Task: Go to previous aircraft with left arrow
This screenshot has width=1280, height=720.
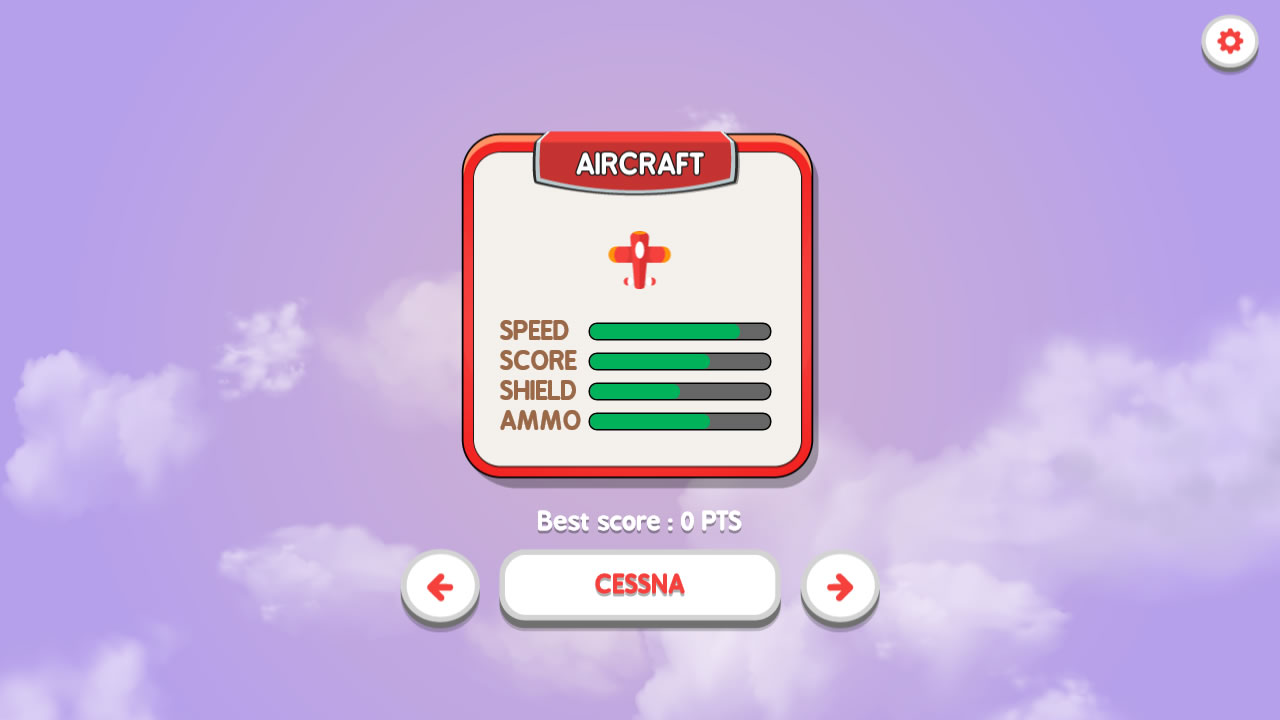Action: point(440,586)
